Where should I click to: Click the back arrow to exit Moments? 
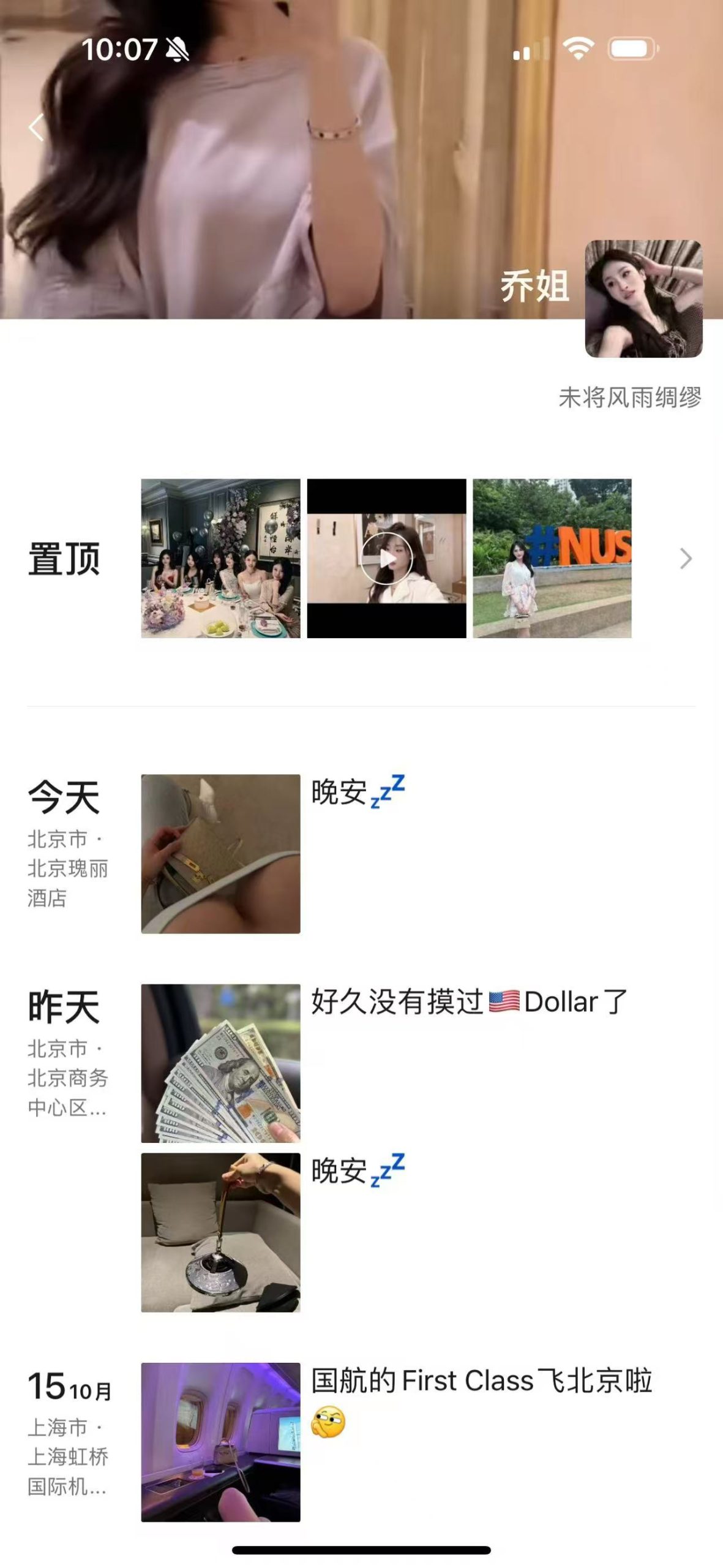[35, 126]
